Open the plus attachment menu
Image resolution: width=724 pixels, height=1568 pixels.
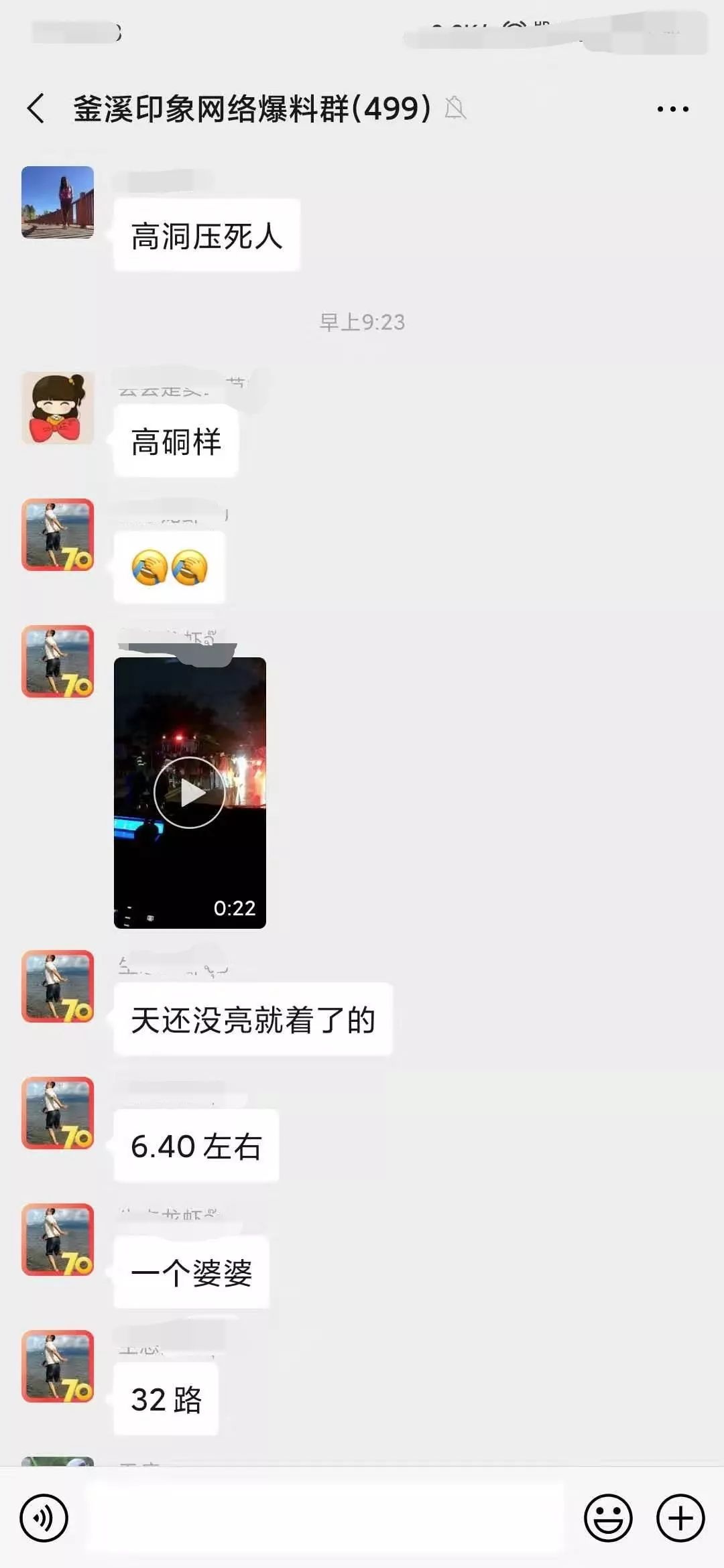tap(680, 1518)
